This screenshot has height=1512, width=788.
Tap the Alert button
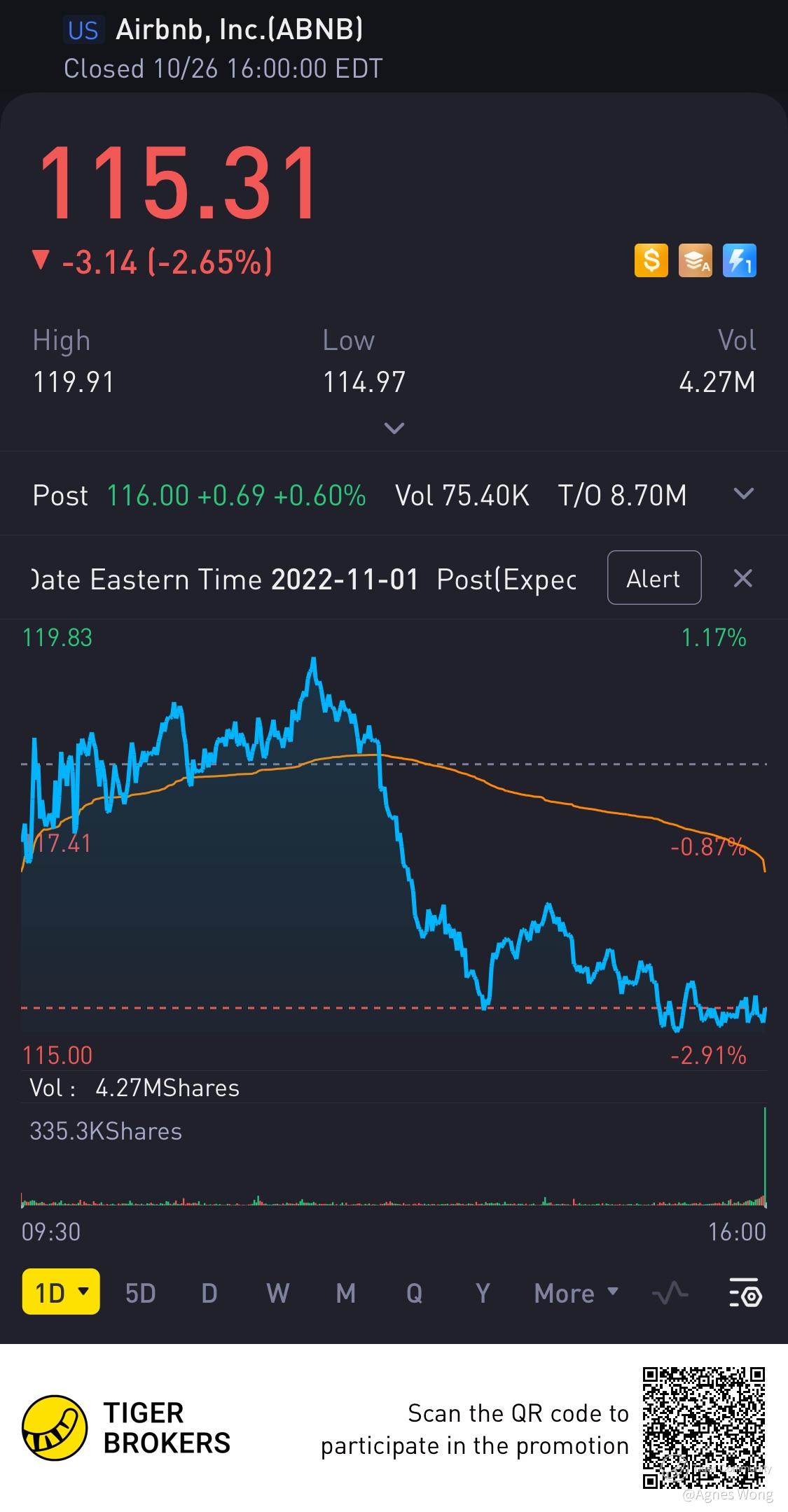pyautogui.click(x=654, y=578)
